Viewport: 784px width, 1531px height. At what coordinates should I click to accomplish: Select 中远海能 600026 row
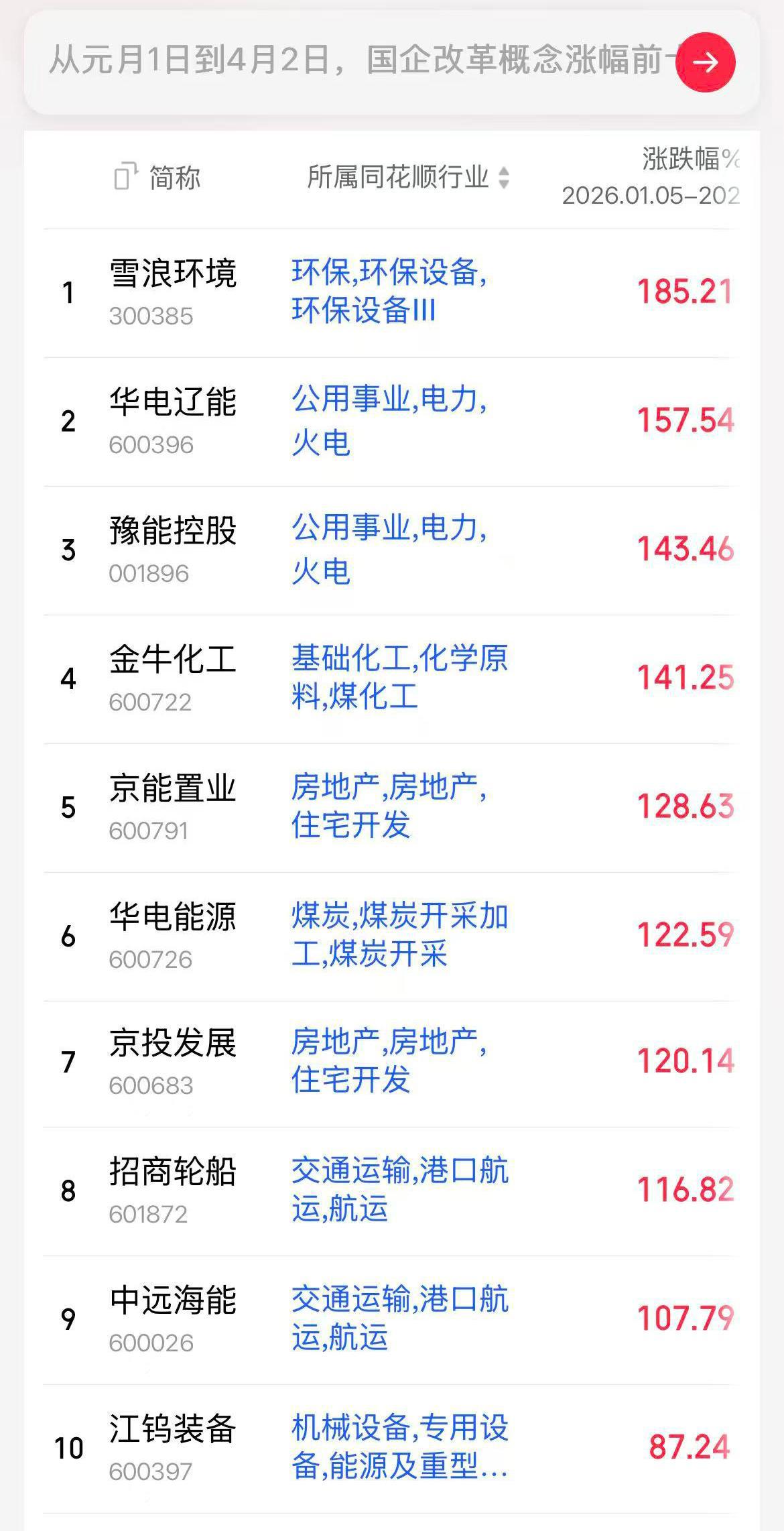pyautogui.click(x=173, y=1320)
